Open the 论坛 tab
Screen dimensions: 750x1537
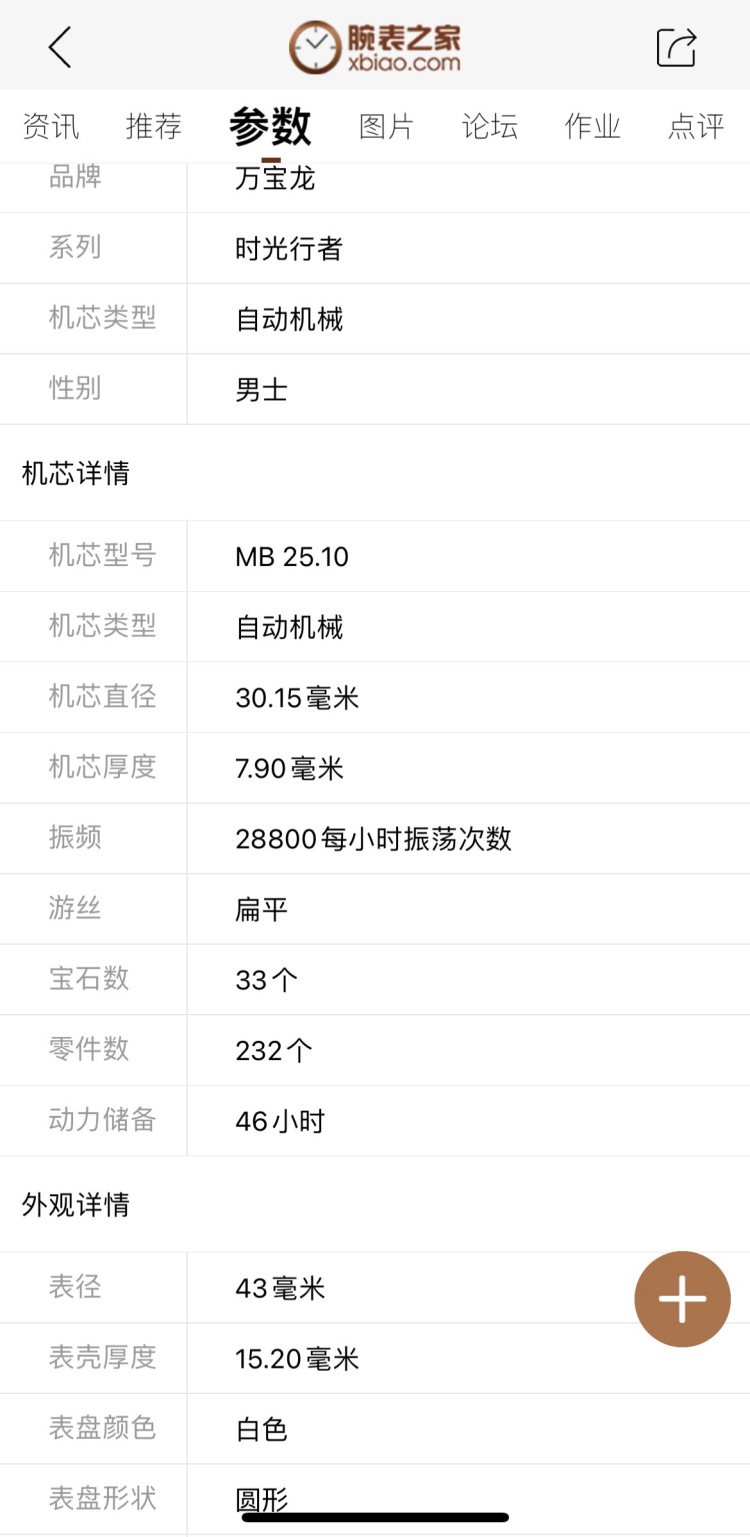tap(489, 127)
